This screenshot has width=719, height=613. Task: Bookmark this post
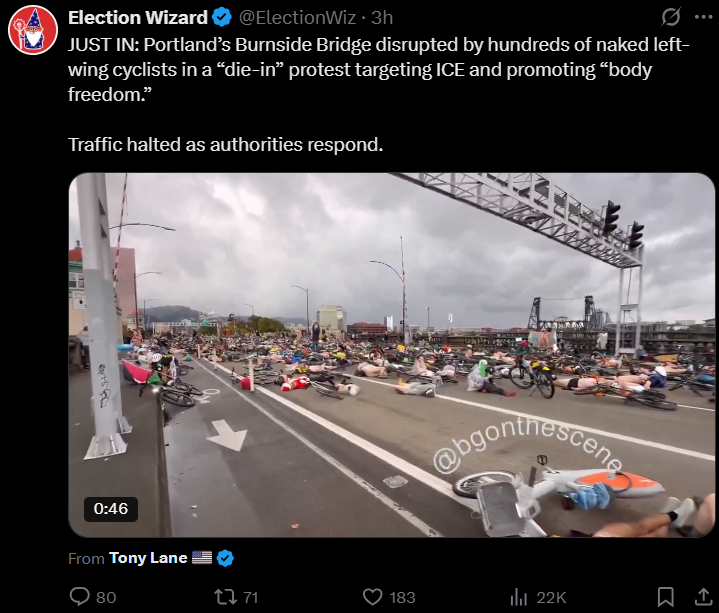(665, 597)
